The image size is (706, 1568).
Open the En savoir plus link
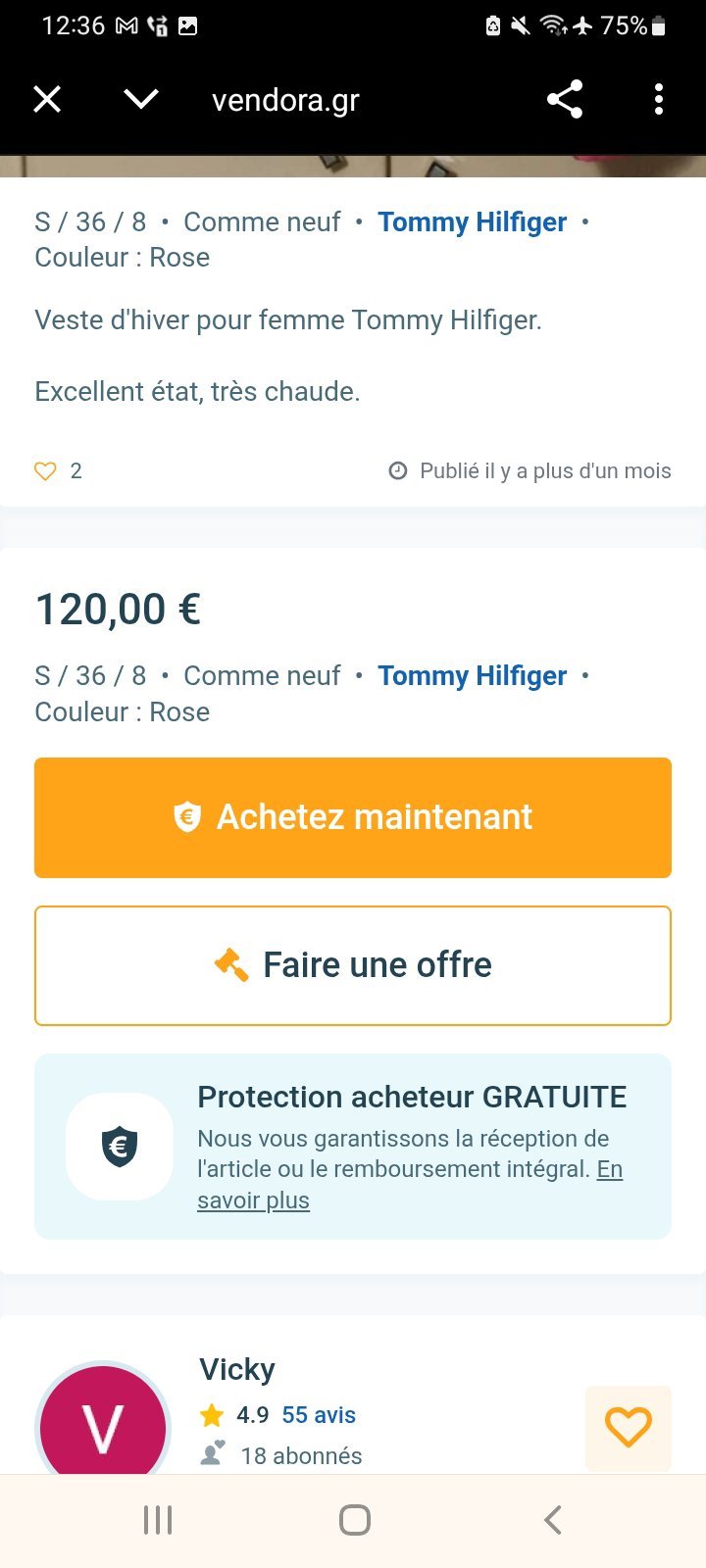click(410, 1185)
